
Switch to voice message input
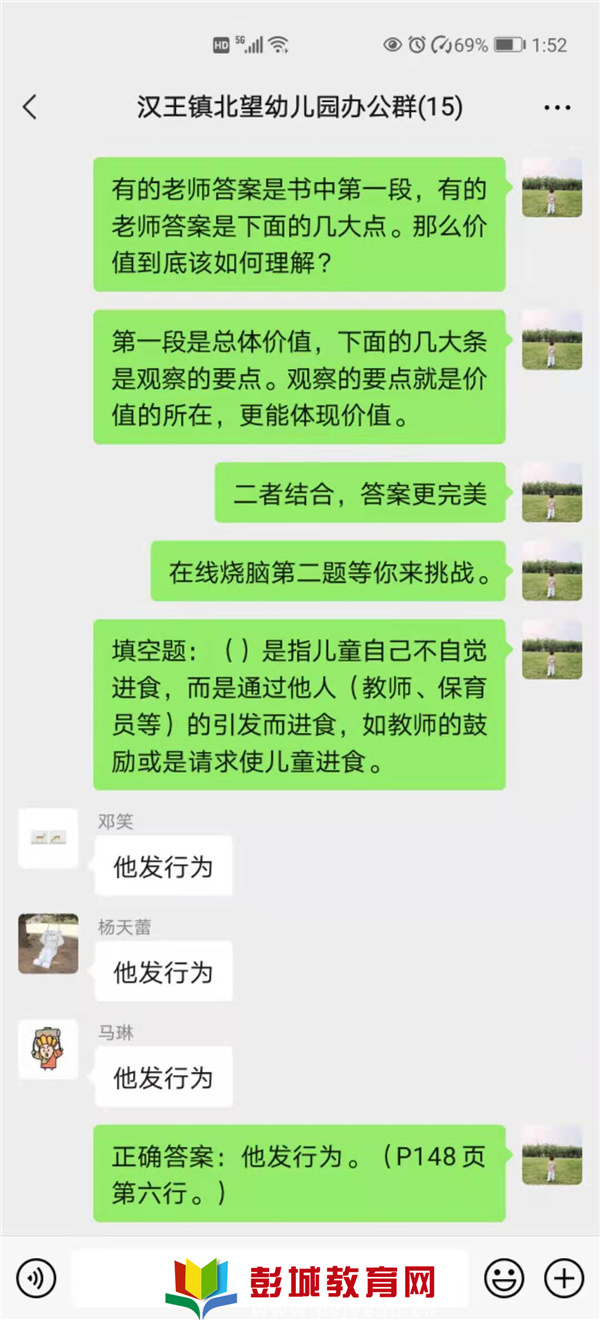[x=37, y=1277]
